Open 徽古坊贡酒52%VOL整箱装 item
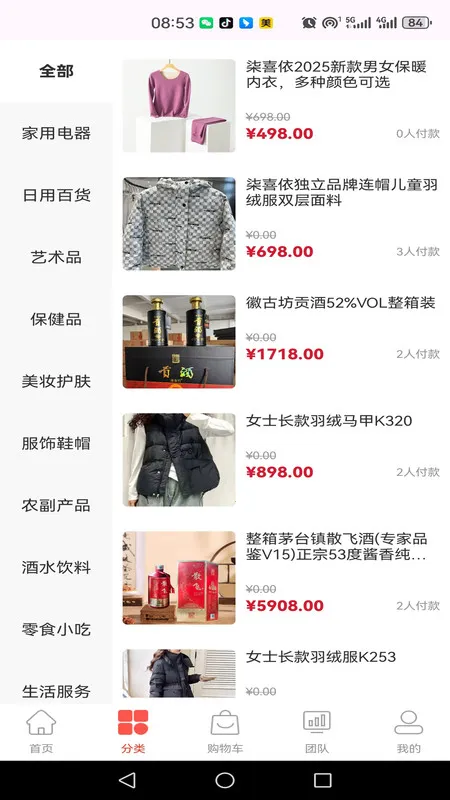The height and width of the screenshot is (800, 450). tap(281, 341)
